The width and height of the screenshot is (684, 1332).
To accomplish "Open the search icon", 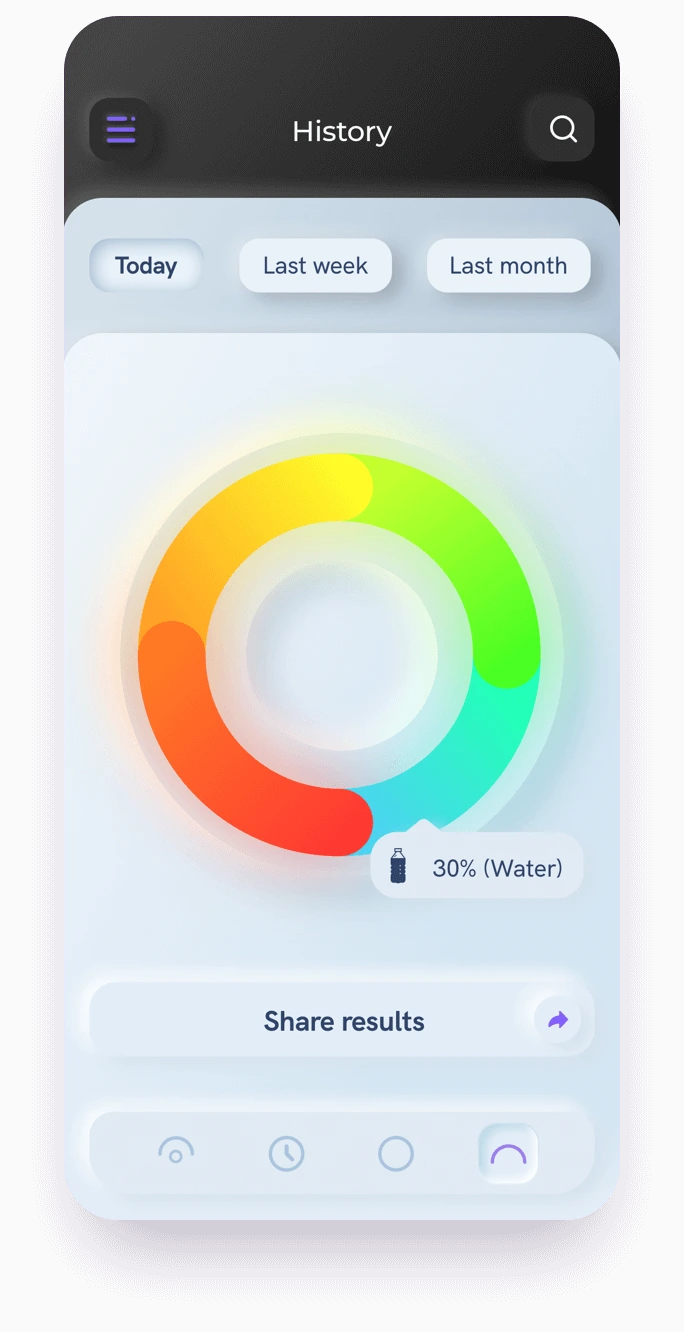I will (x=563, y=130).
